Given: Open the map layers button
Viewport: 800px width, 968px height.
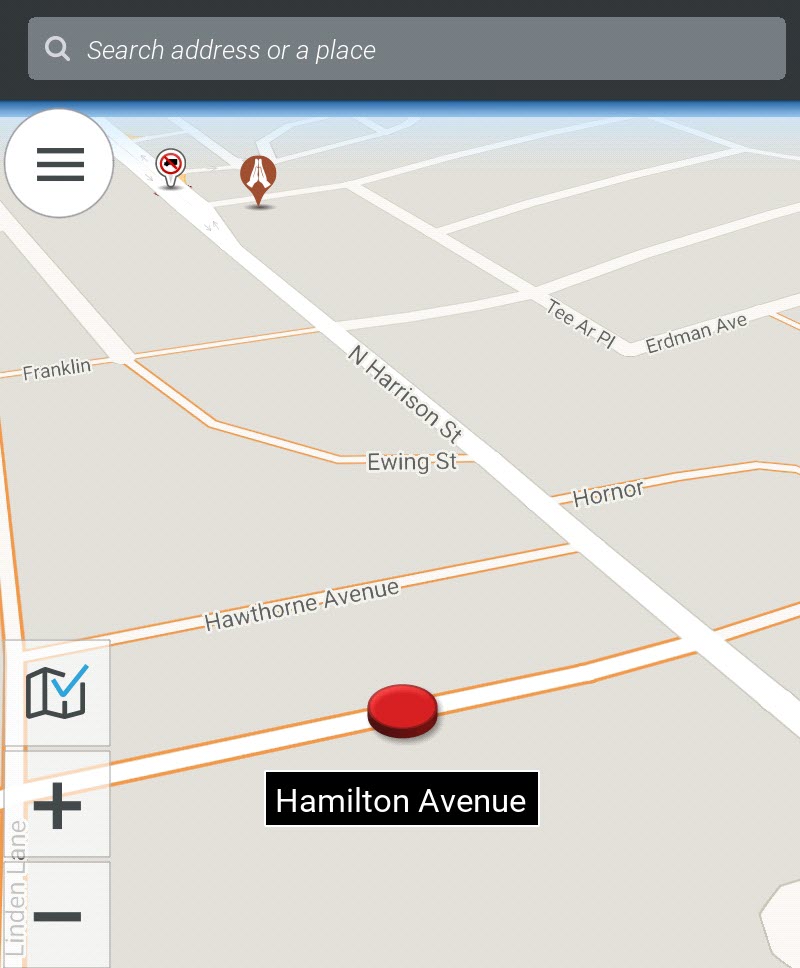Looking at the screenshot, I should pos(57,693).
